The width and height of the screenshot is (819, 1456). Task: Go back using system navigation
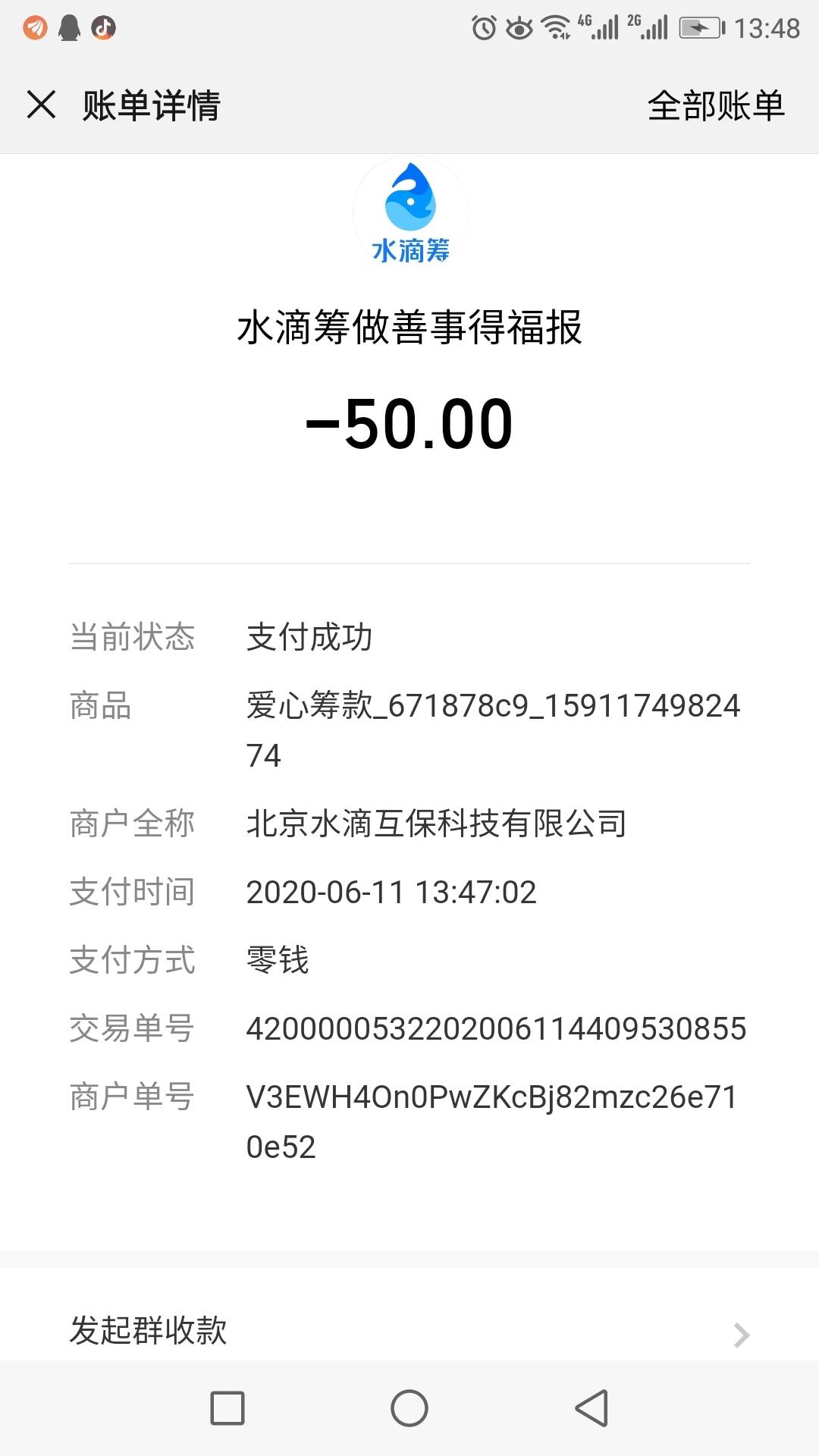[x=591, y=1408]
